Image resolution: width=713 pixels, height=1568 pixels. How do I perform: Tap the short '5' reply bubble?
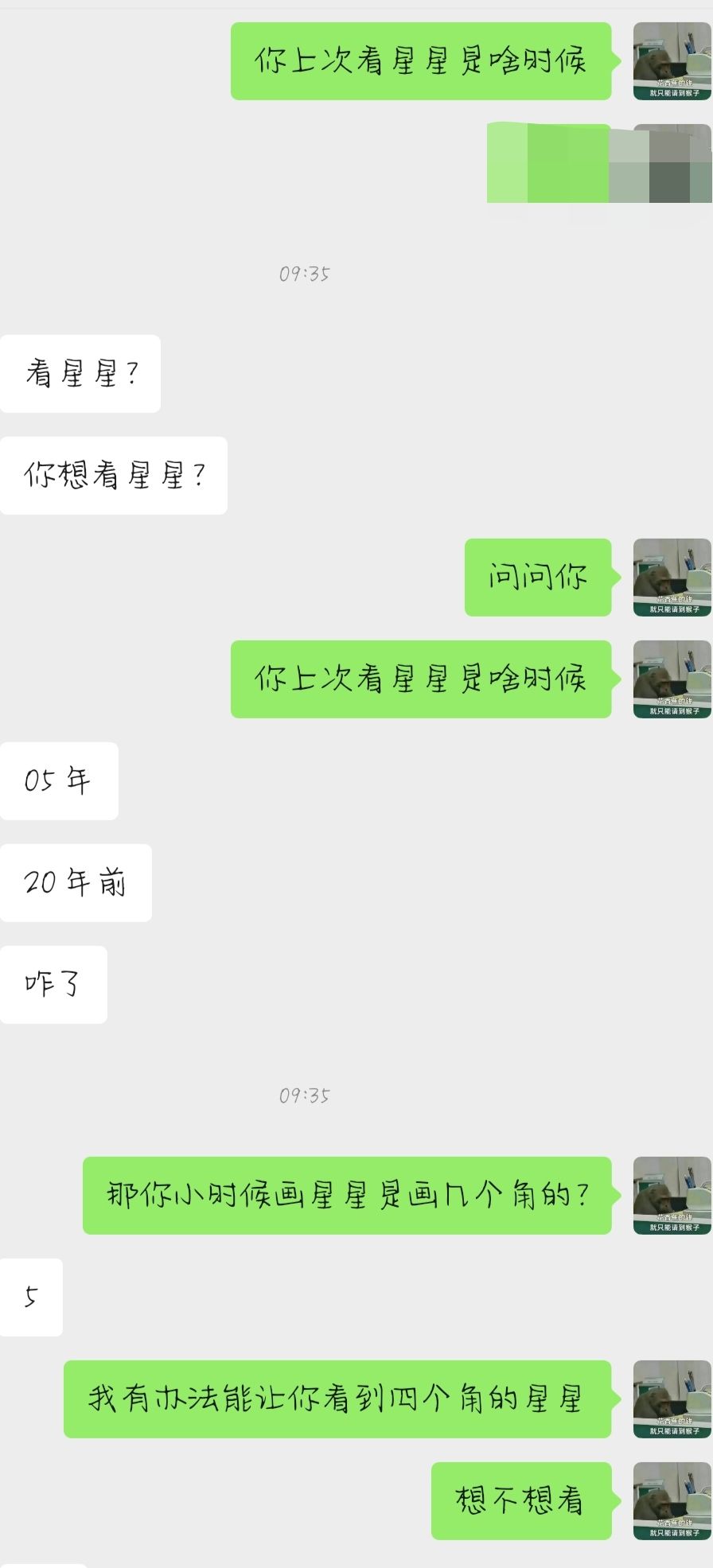tap(32, 1298)
